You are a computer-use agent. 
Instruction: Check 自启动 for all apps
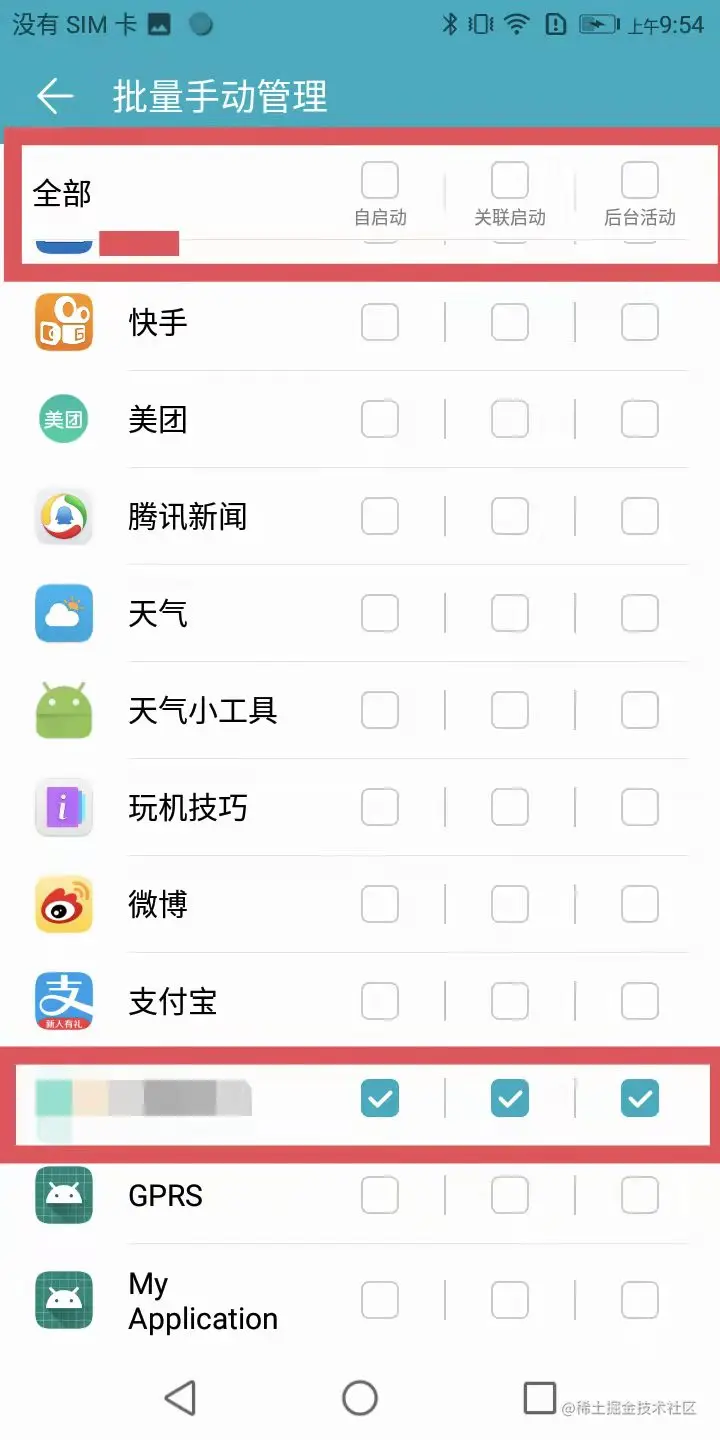point(380,181)
